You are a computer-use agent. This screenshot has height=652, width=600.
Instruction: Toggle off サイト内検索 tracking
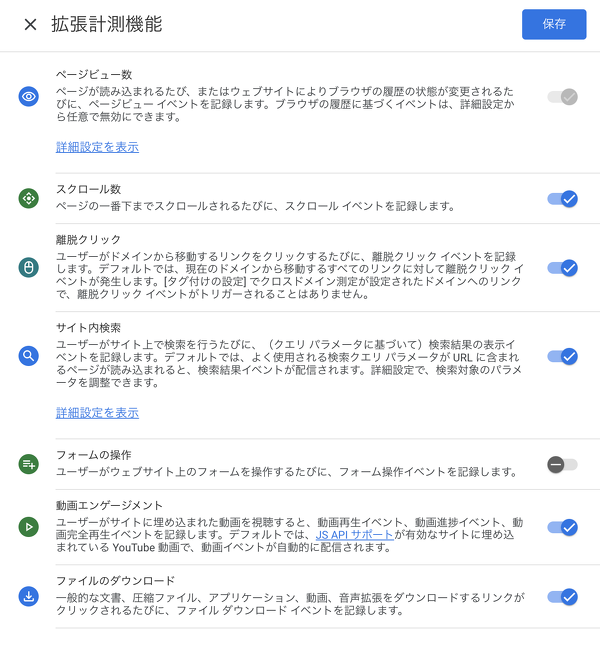pyautogui.click(x=562, y=355)
